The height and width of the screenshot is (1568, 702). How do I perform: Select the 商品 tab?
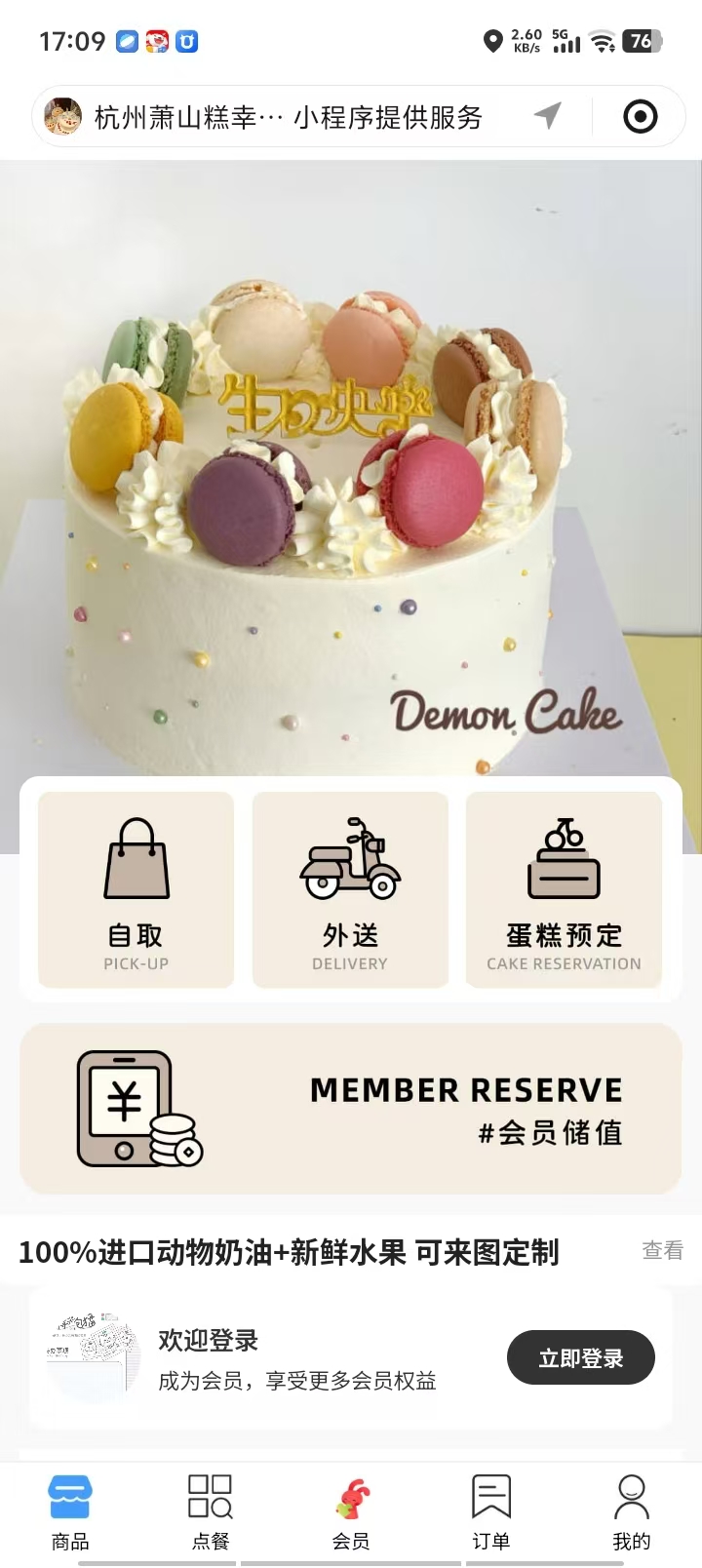click(x=70, y=1510)
